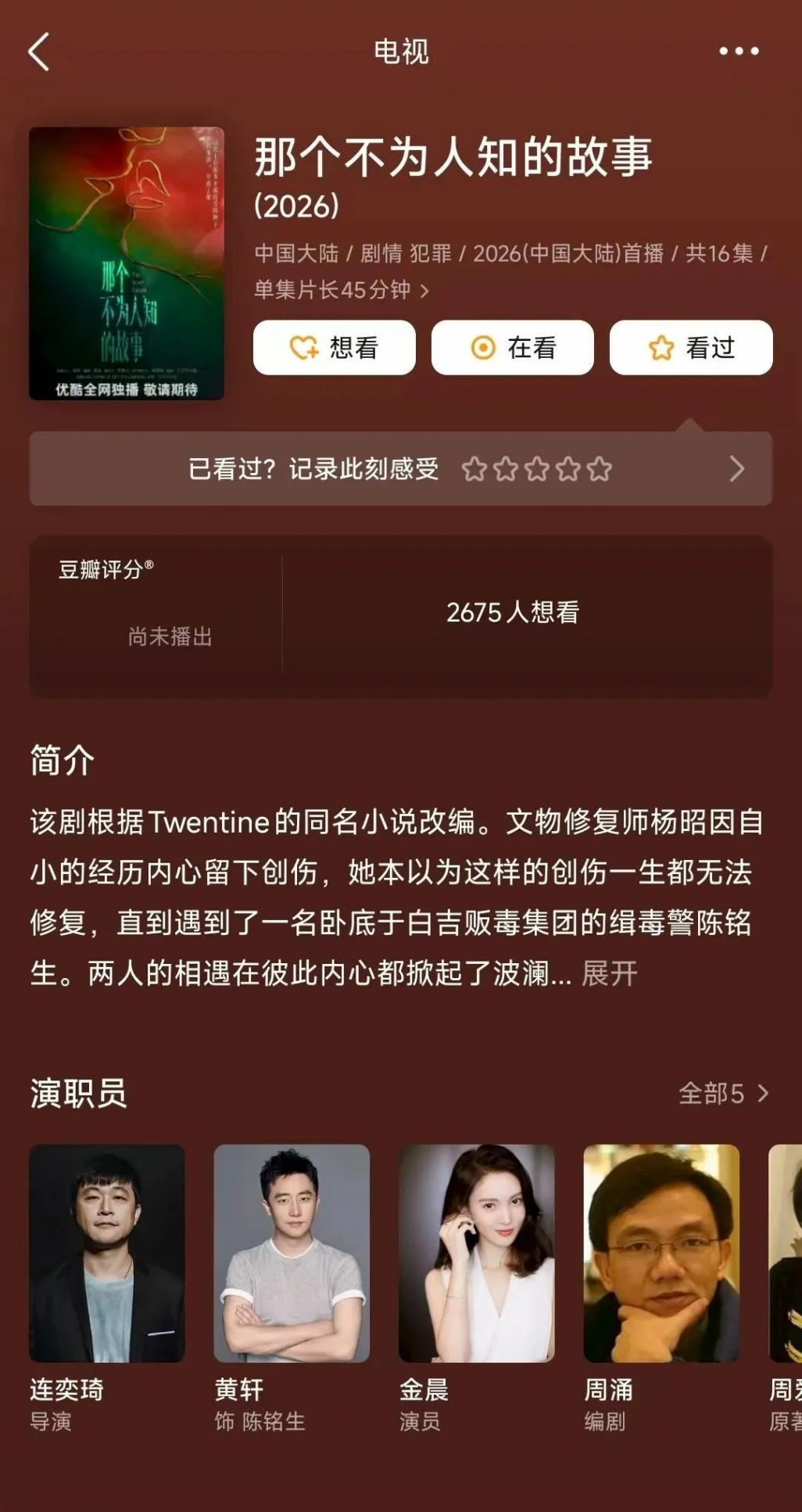This screenshot has height=1512, width=802.
Task: Mark show as 想看 (want to watch)
Action: [x=335, y=348]
